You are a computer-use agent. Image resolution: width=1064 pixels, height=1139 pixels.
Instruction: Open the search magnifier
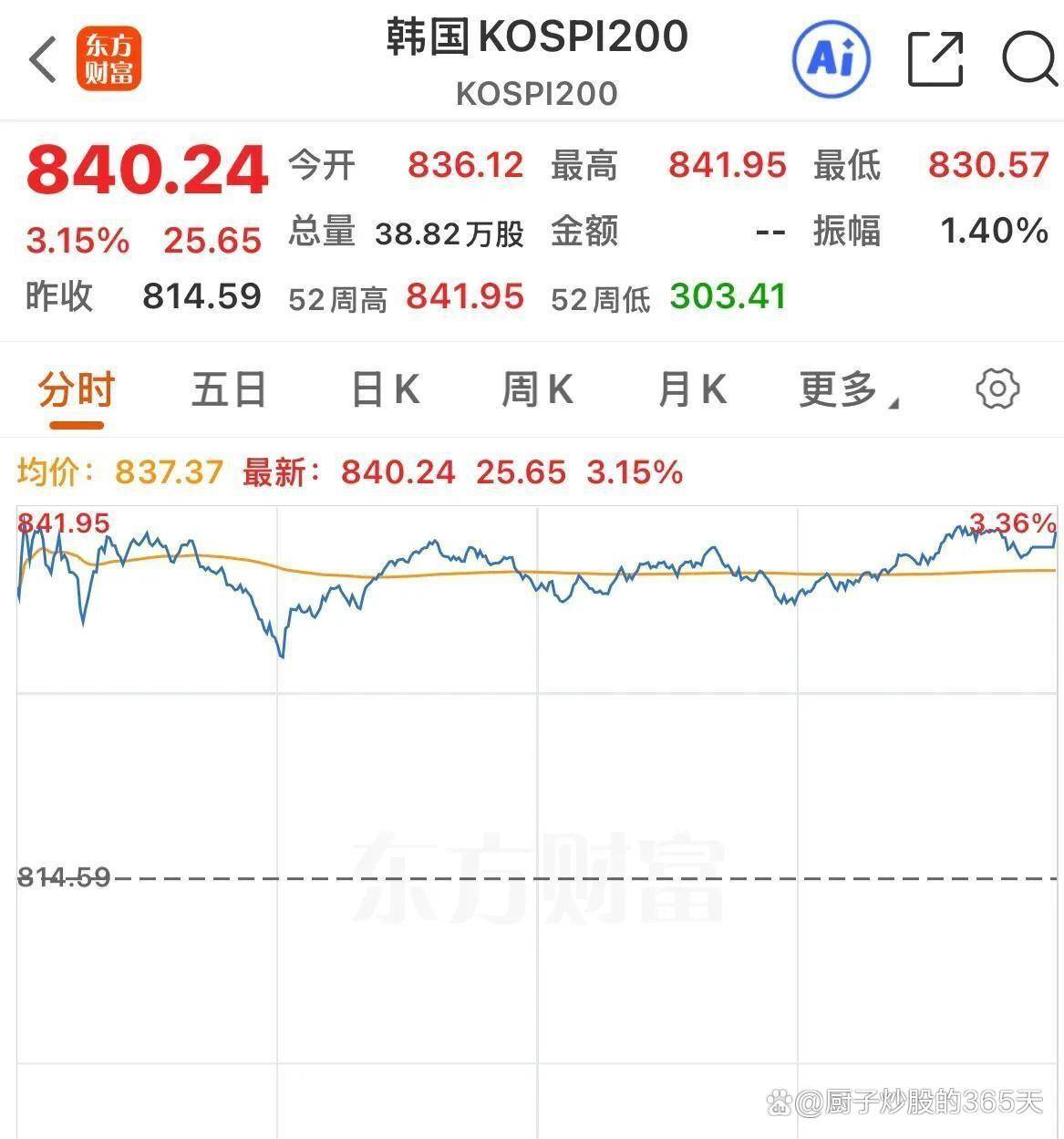[x=1029, y=59]
